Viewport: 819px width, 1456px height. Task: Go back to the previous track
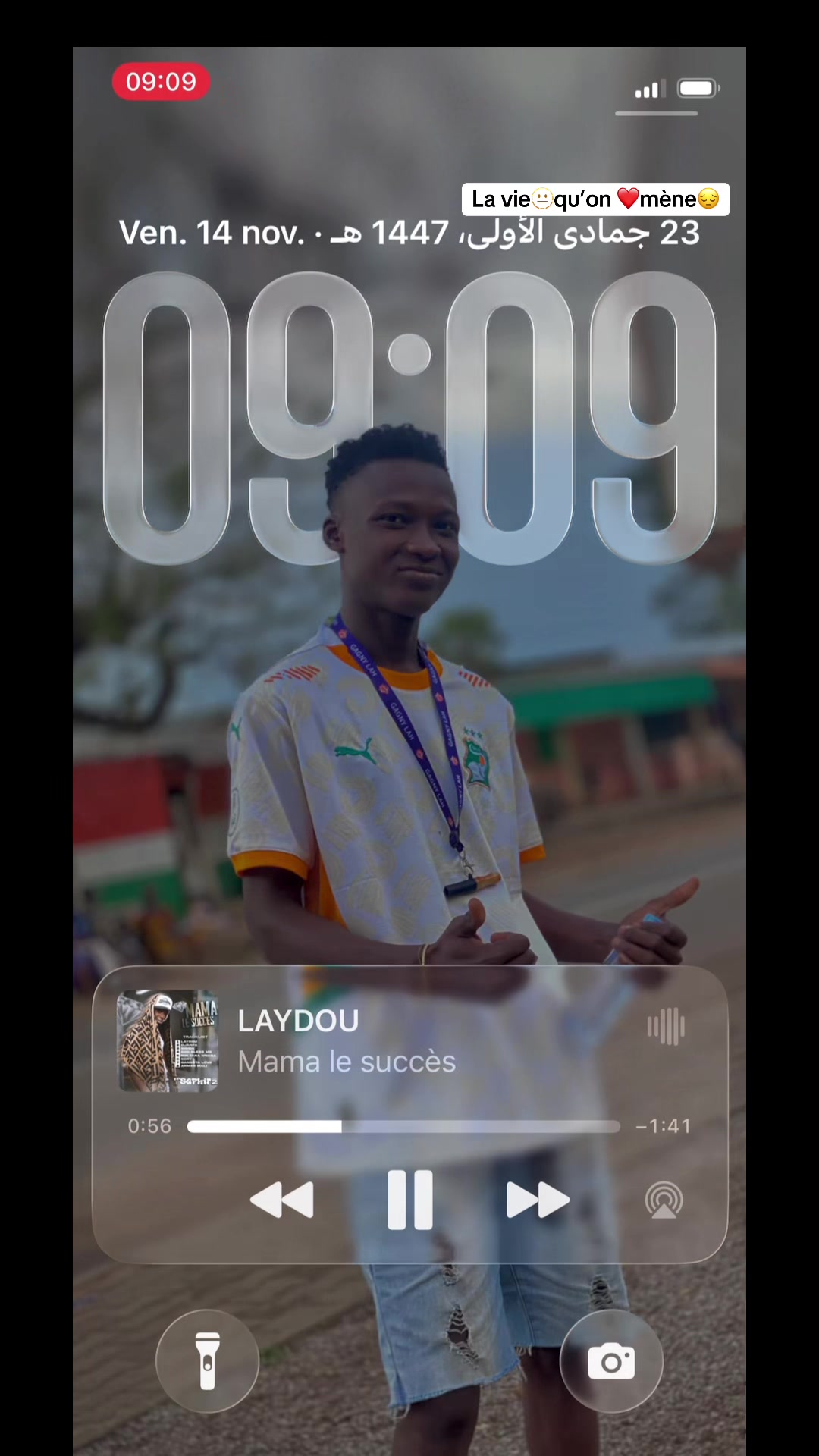click(282, 1200)
